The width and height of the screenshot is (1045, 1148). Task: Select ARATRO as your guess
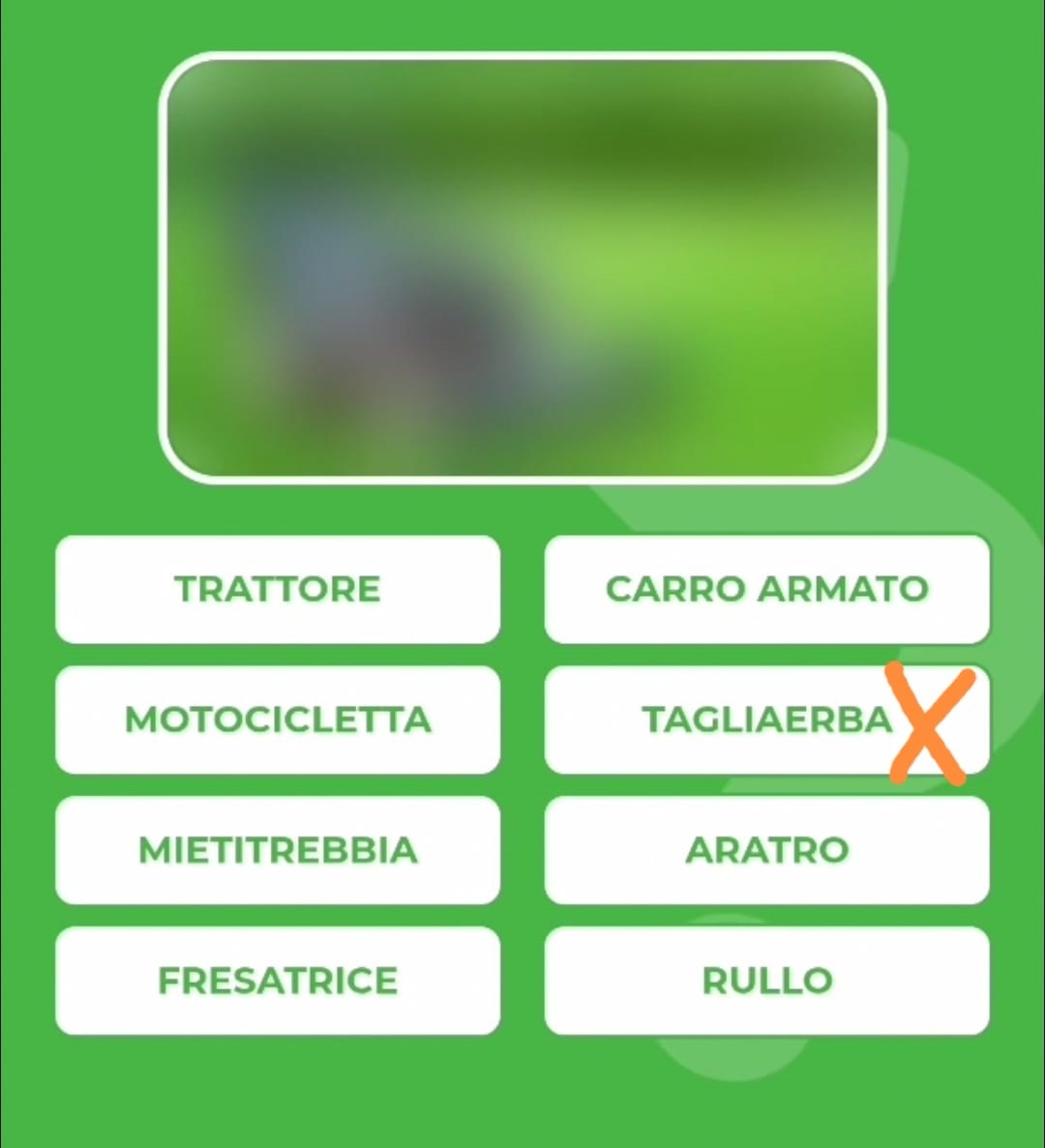766,850
